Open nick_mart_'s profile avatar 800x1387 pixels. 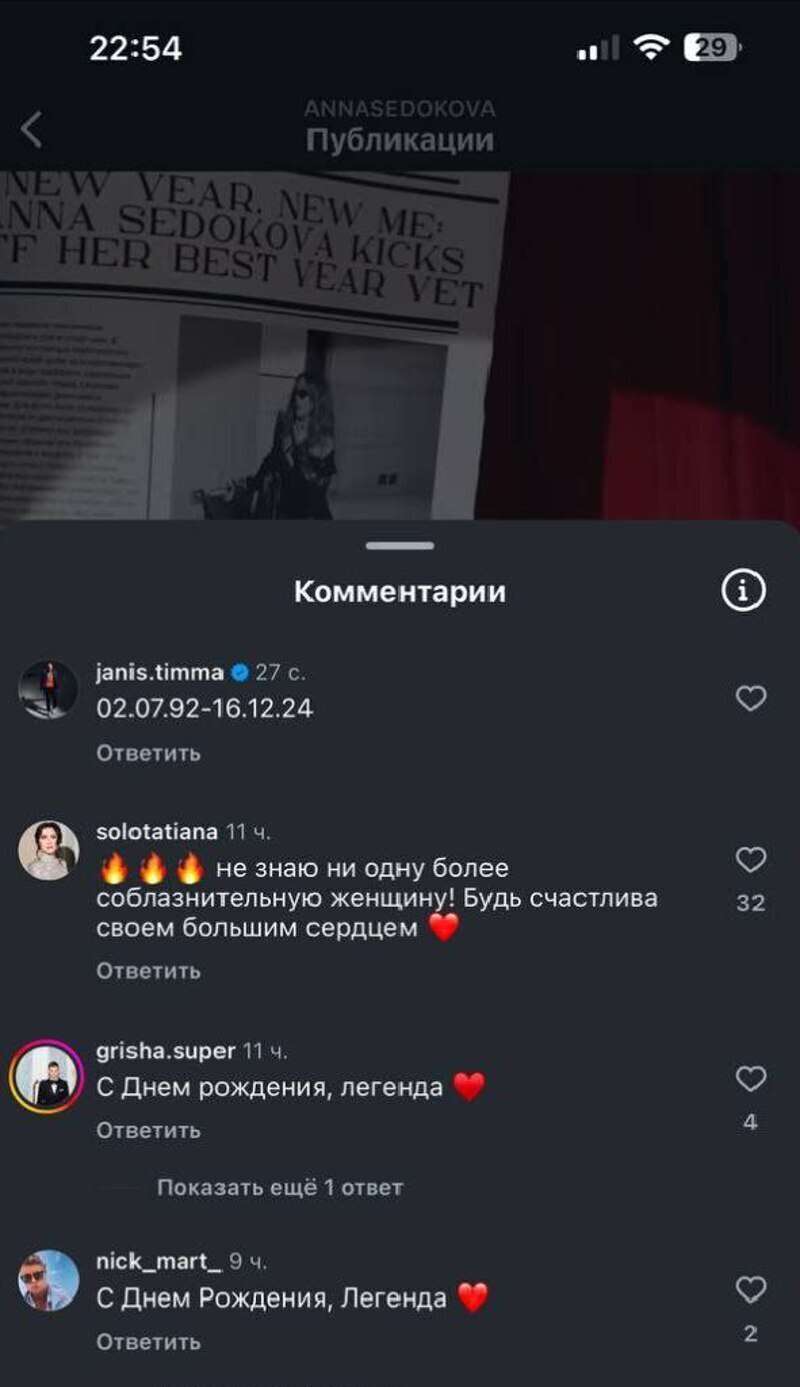[49, 1280]
